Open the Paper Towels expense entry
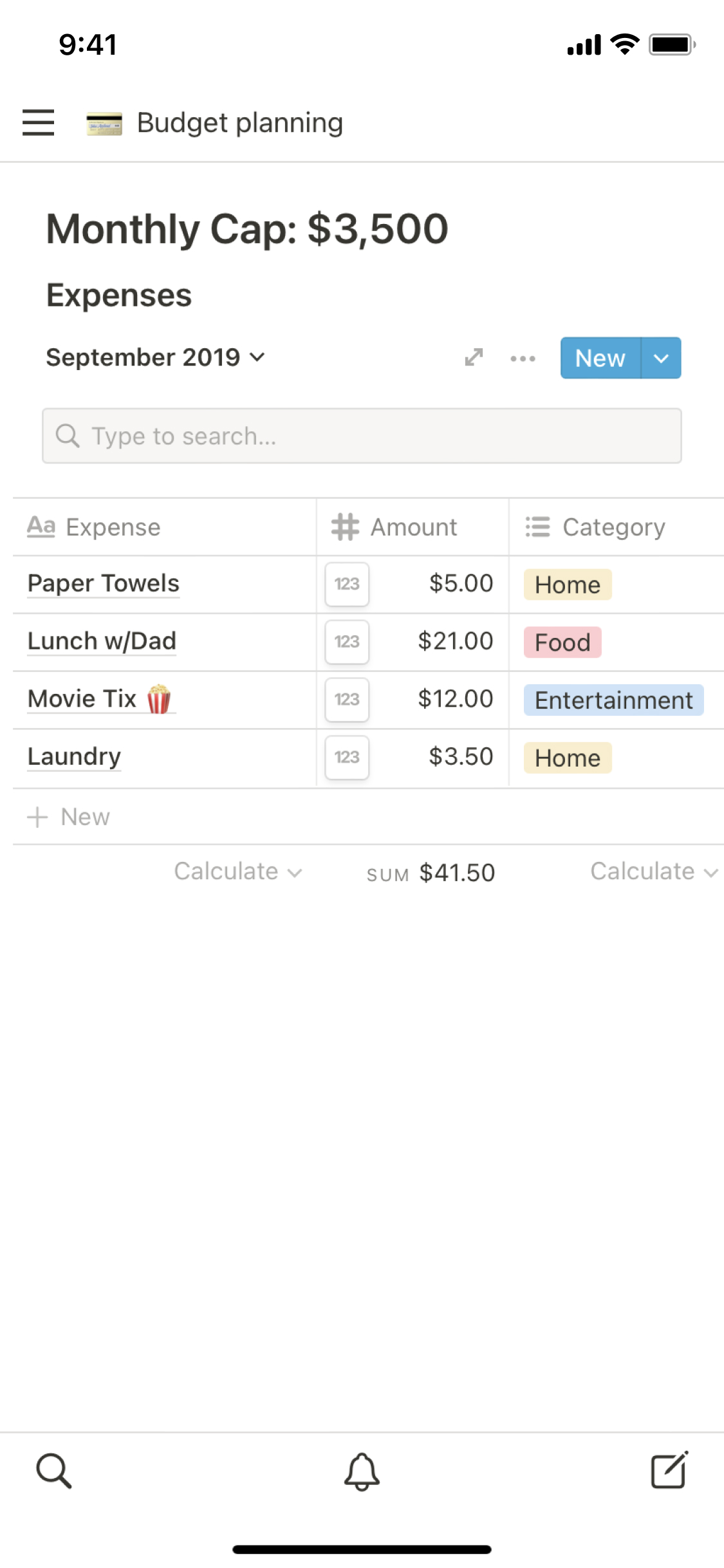 104,584
